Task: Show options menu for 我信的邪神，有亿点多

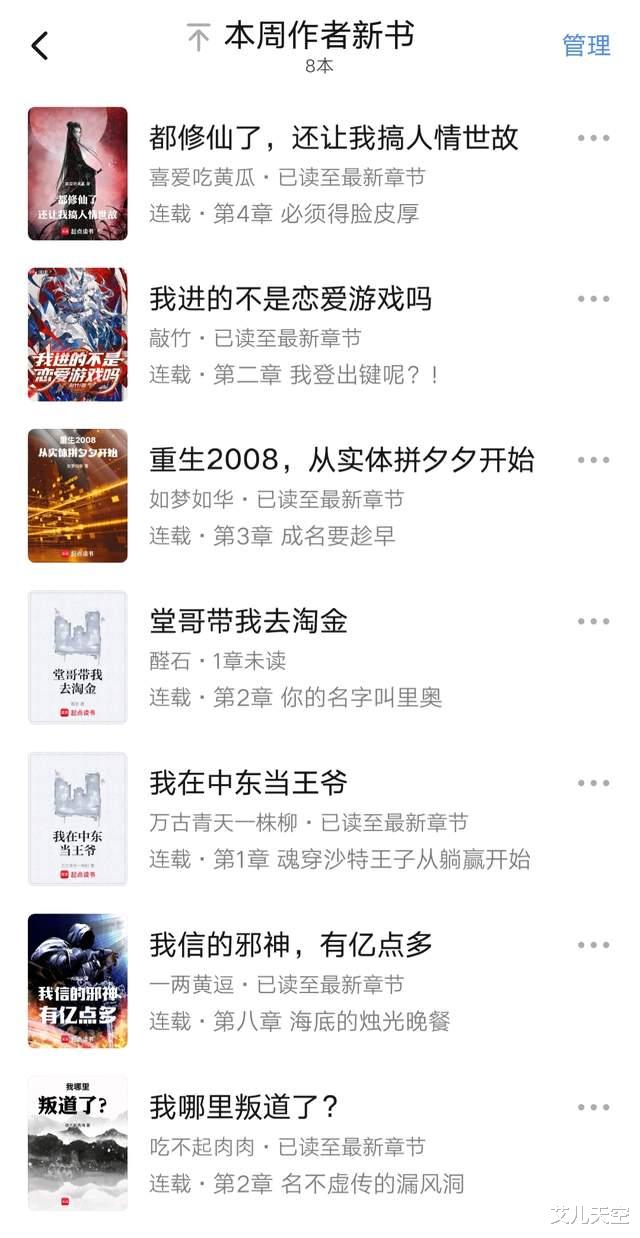Action: point(593,945)
